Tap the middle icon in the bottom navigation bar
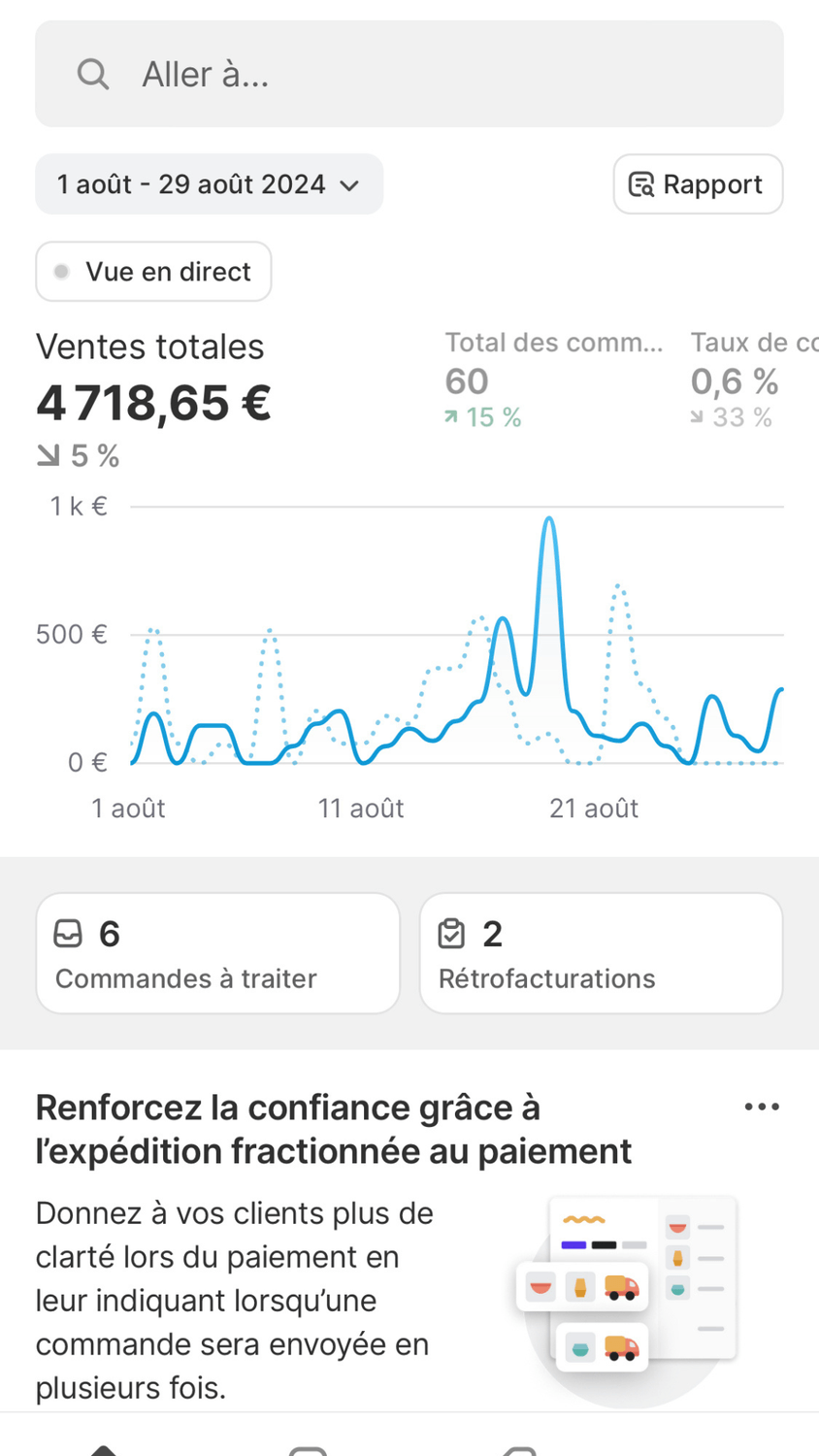The height and width of the screenshot is (1456, 819). (x=309, y=1448)
